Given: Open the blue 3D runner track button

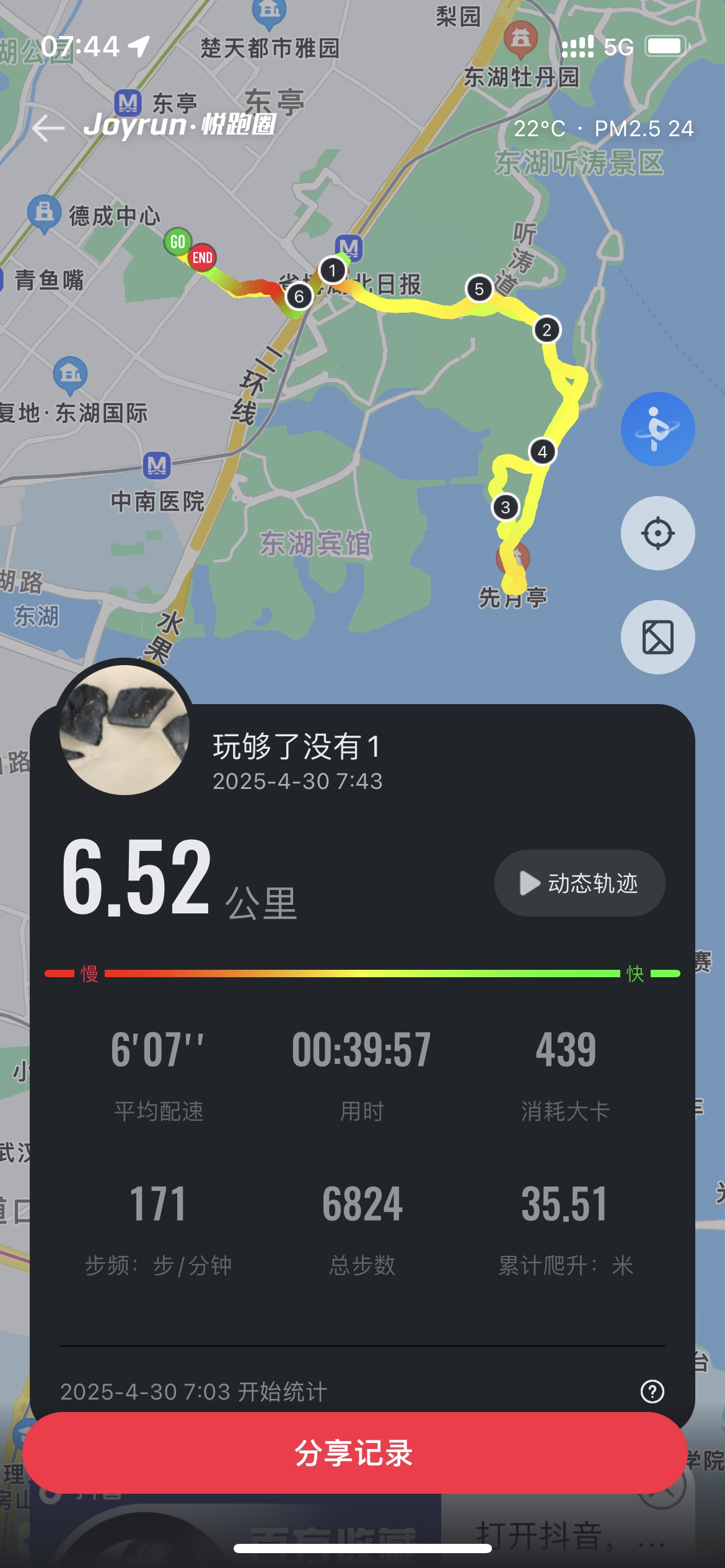Looking at the screenshot, I should (657, 429).
